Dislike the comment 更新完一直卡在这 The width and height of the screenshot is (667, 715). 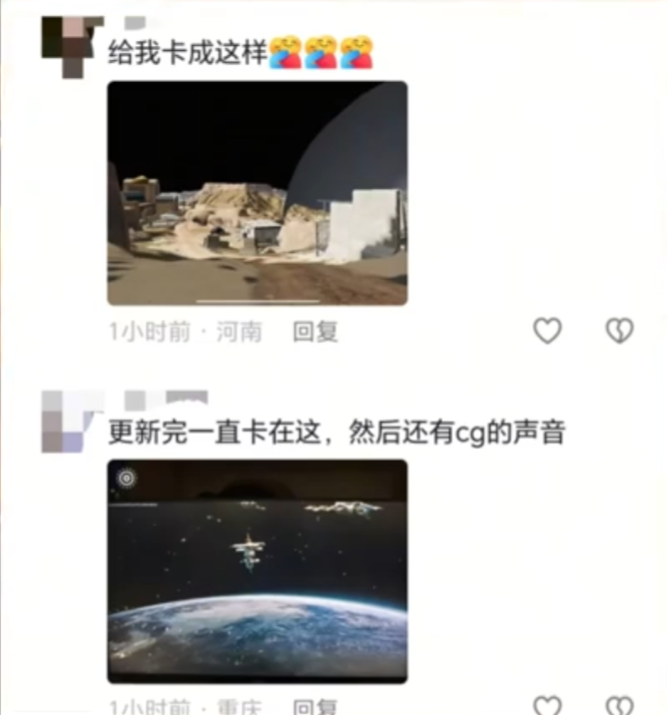pyautogui.click(x=620, y=707)
